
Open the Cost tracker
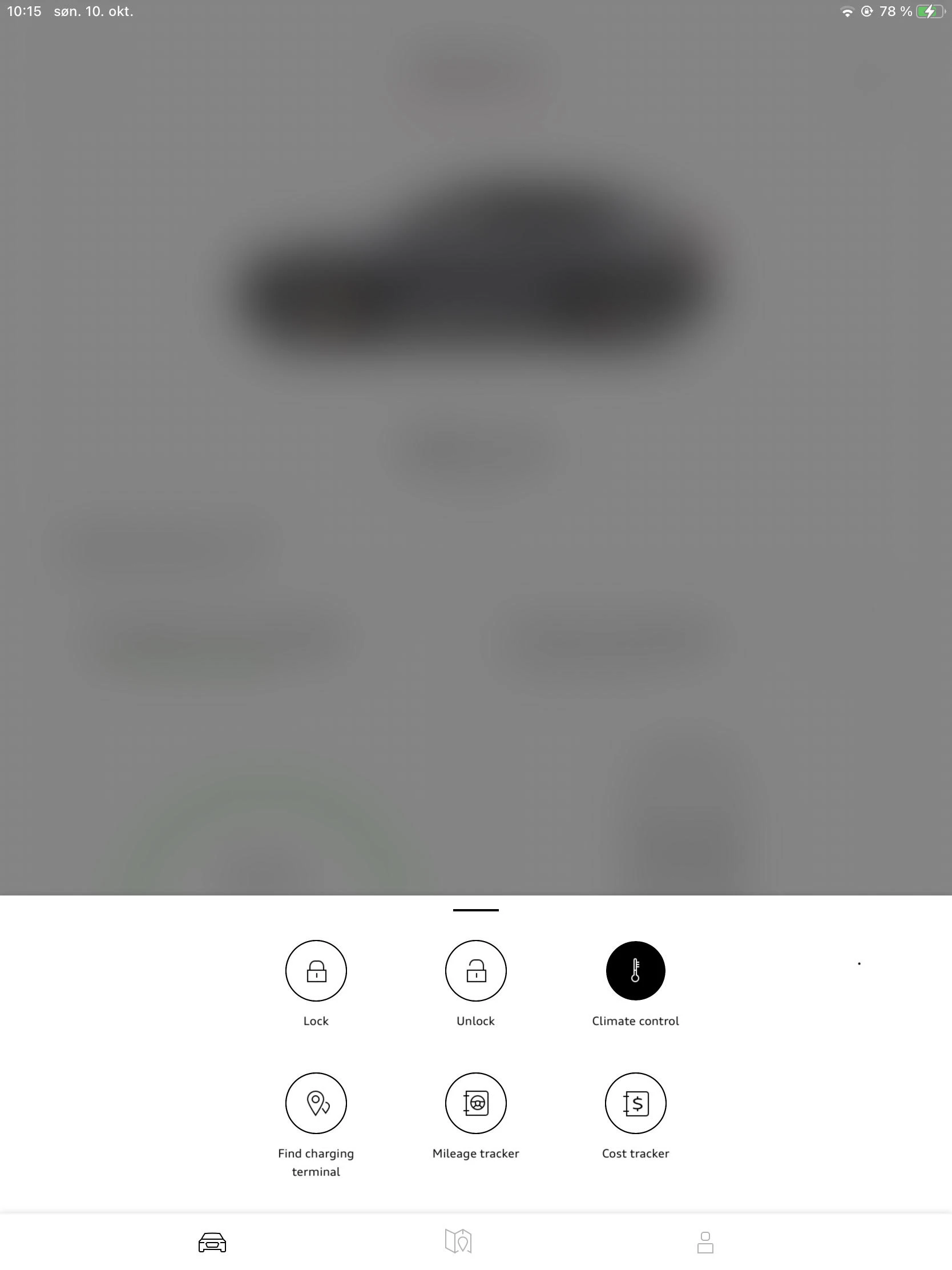click(635, 1103)
